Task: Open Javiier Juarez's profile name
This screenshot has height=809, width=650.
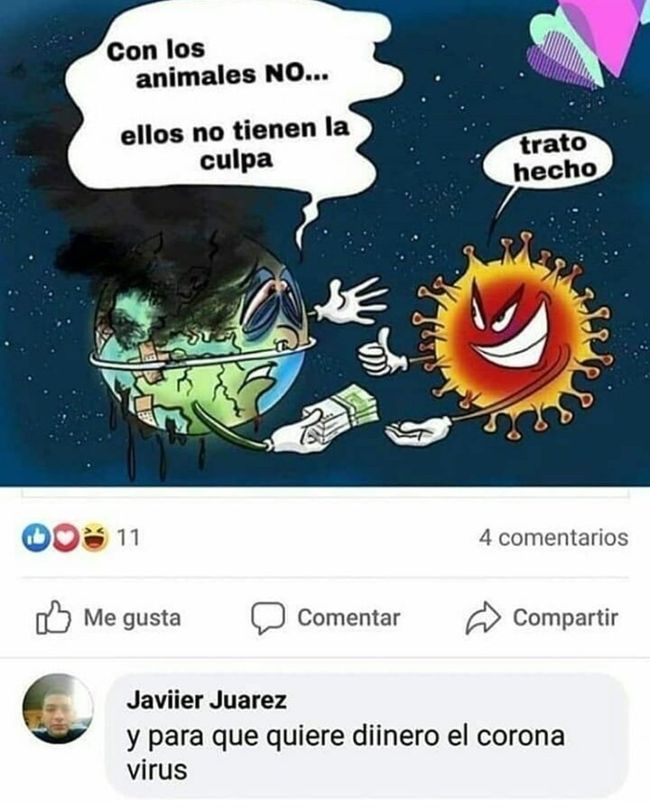Action: click(207, 702)
